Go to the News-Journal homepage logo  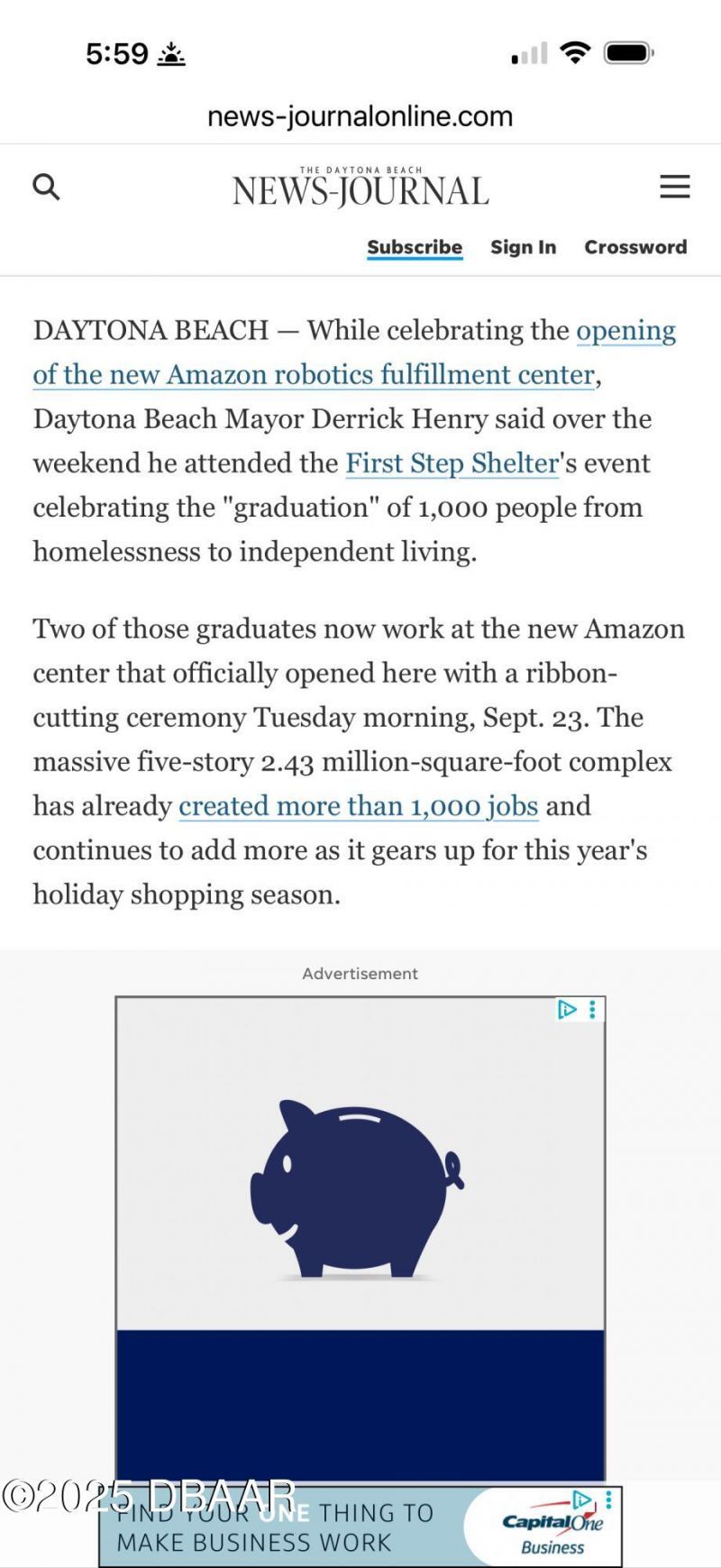360,188
